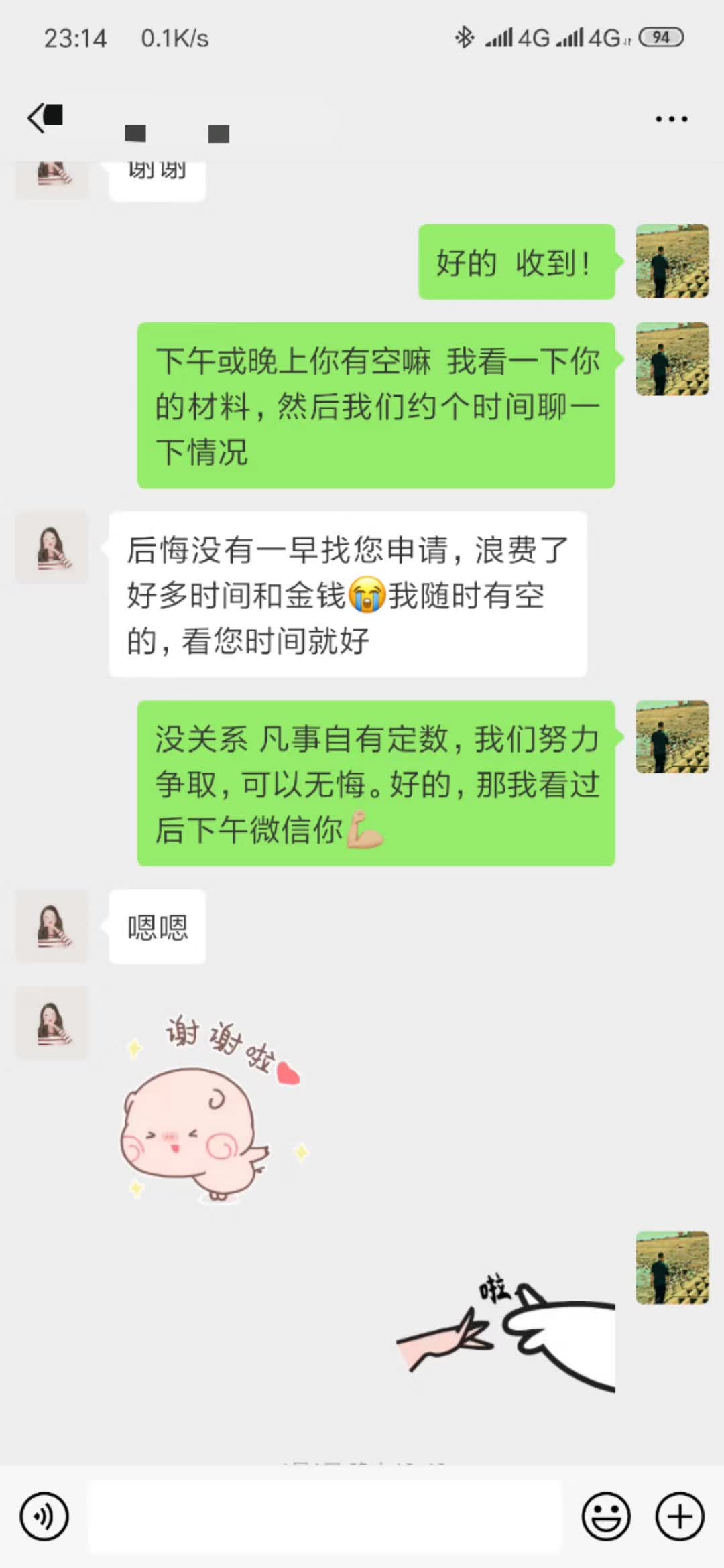Open my avatar beside 好的 收到
The image size is (724, 1568).
tap(672, 261)
